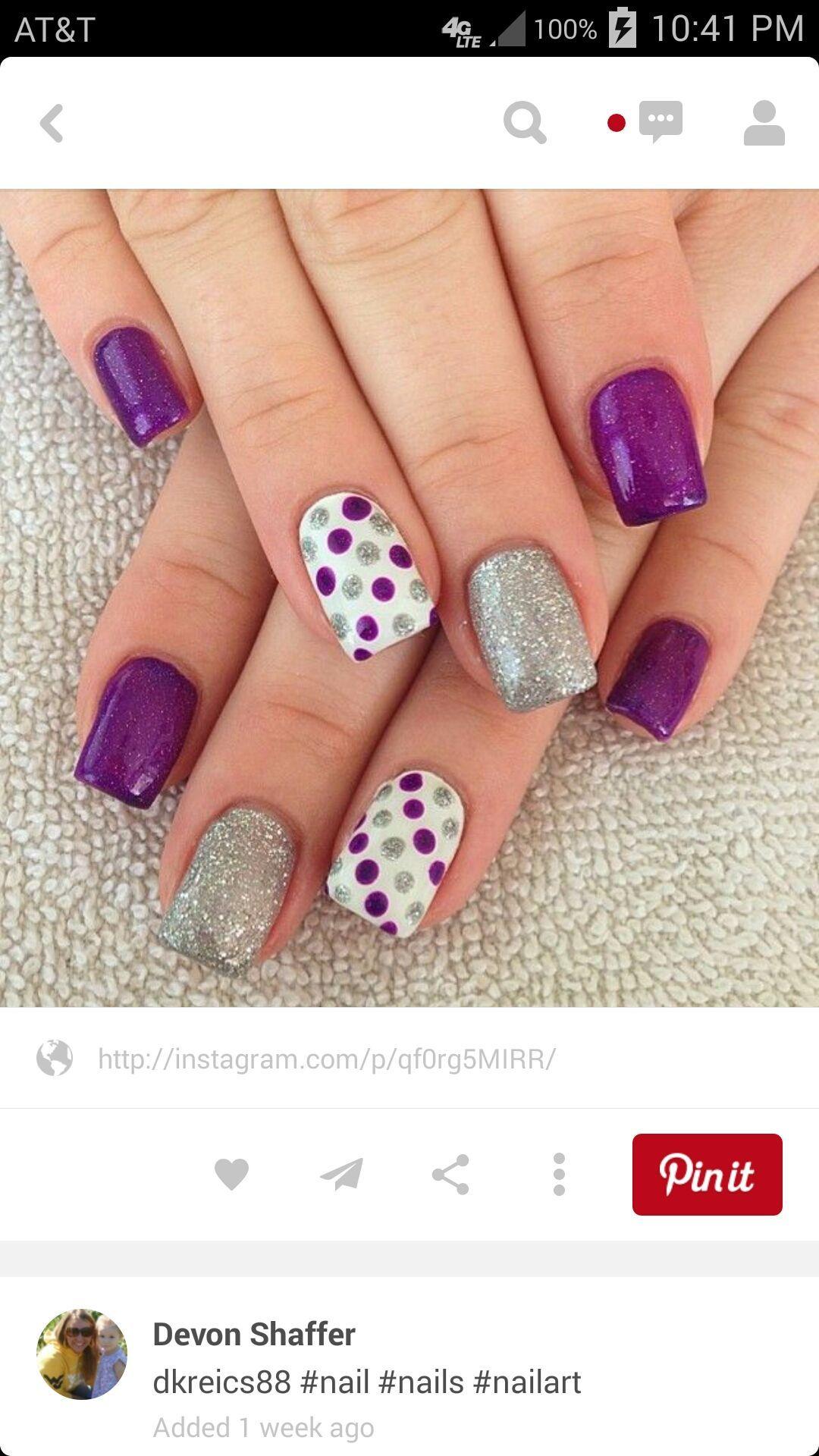Open Devon Shaffer's profile

(x=254, y=1334)
